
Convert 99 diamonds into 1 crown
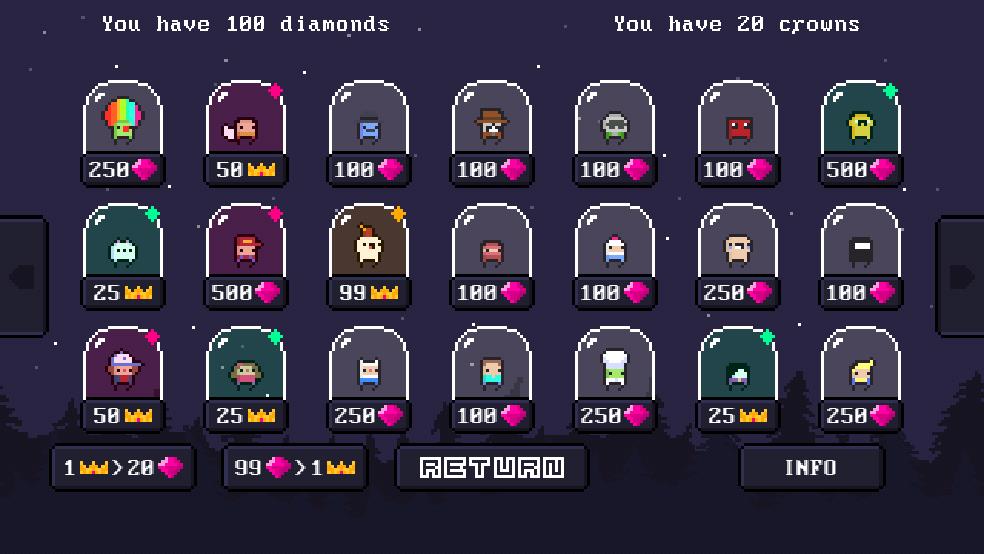click(294, 467)
